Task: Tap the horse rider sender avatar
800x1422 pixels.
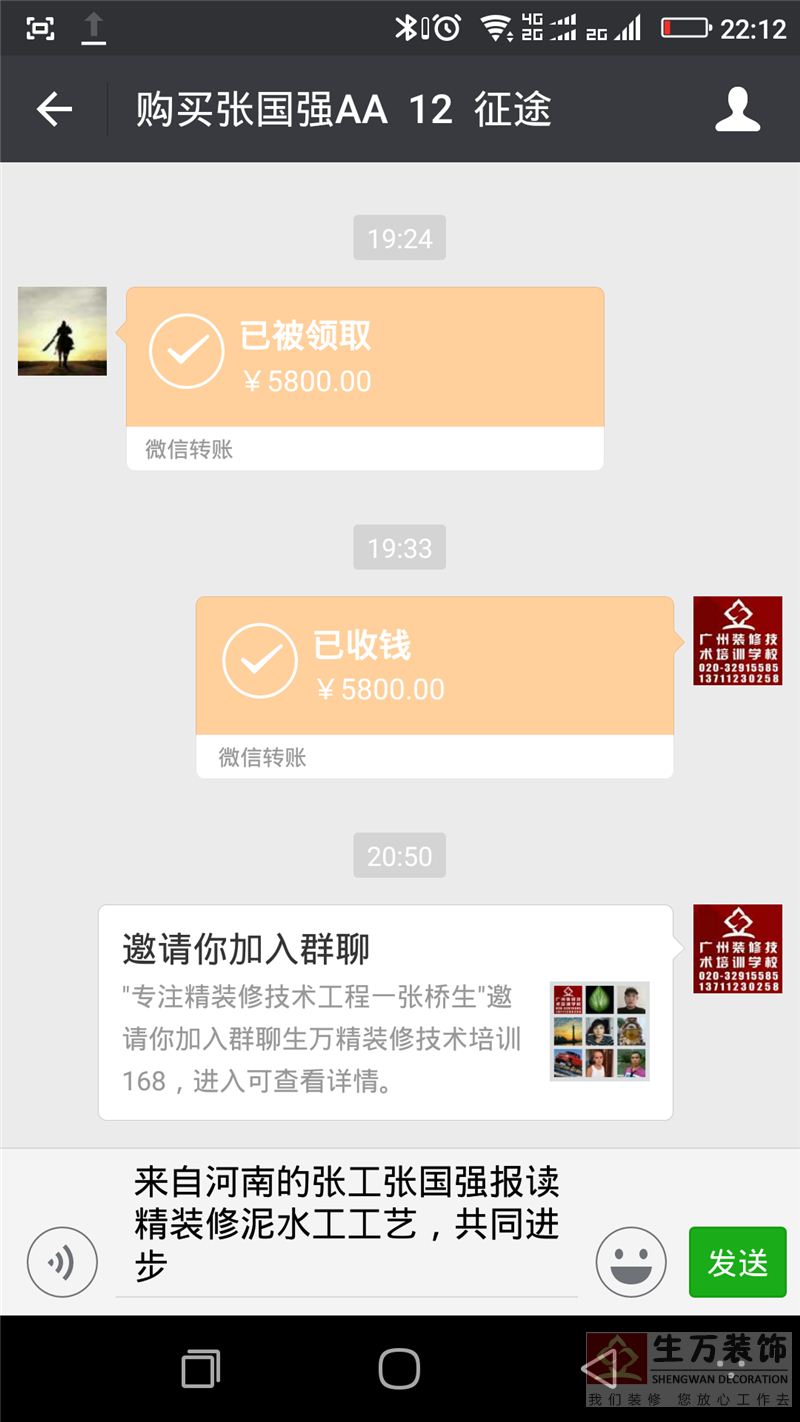Action: (62, 331)
